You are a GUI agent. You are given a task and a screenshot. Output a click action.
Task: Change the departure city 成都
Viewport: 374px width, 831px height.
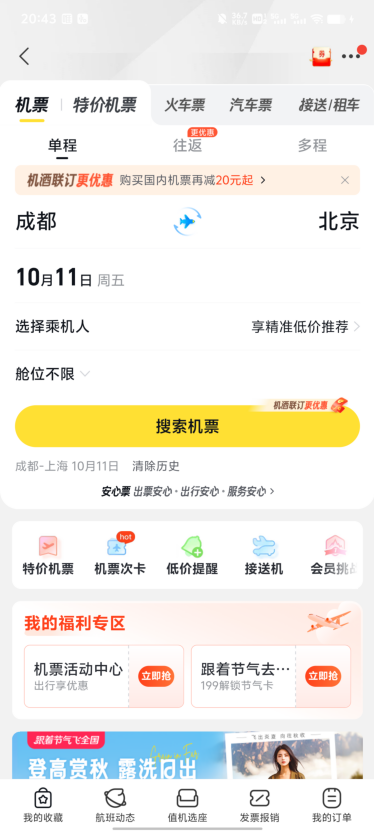[x=36, y=222]
